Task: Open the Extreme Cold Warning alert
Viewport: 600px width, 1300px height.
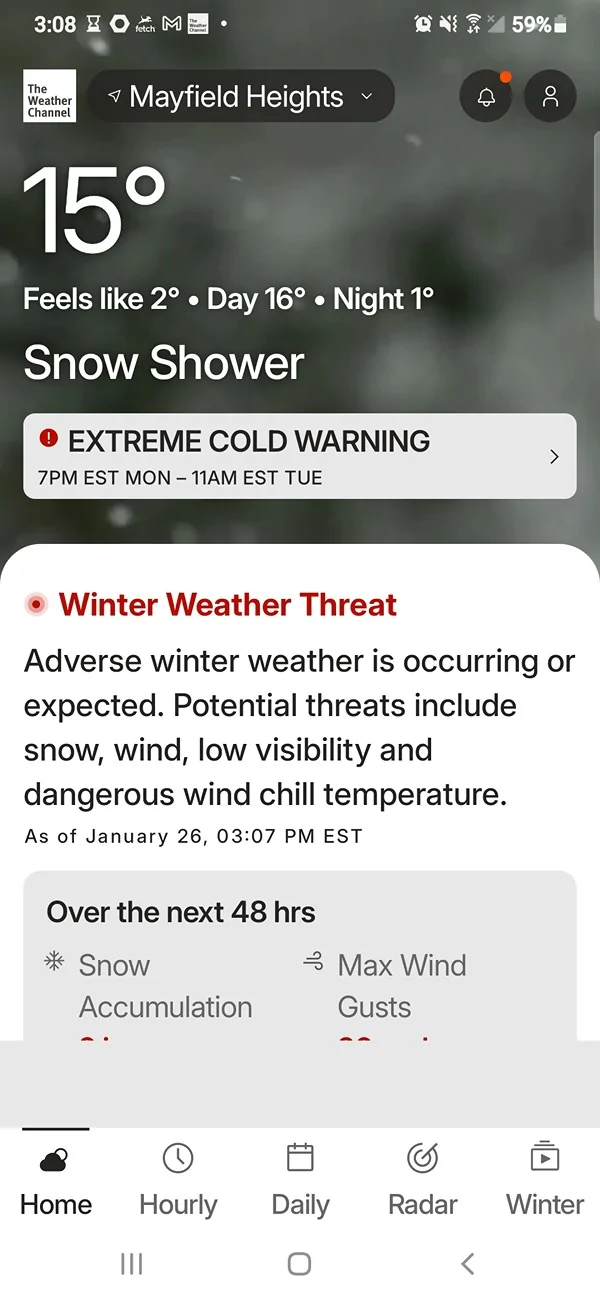Action: pos(300,456)
